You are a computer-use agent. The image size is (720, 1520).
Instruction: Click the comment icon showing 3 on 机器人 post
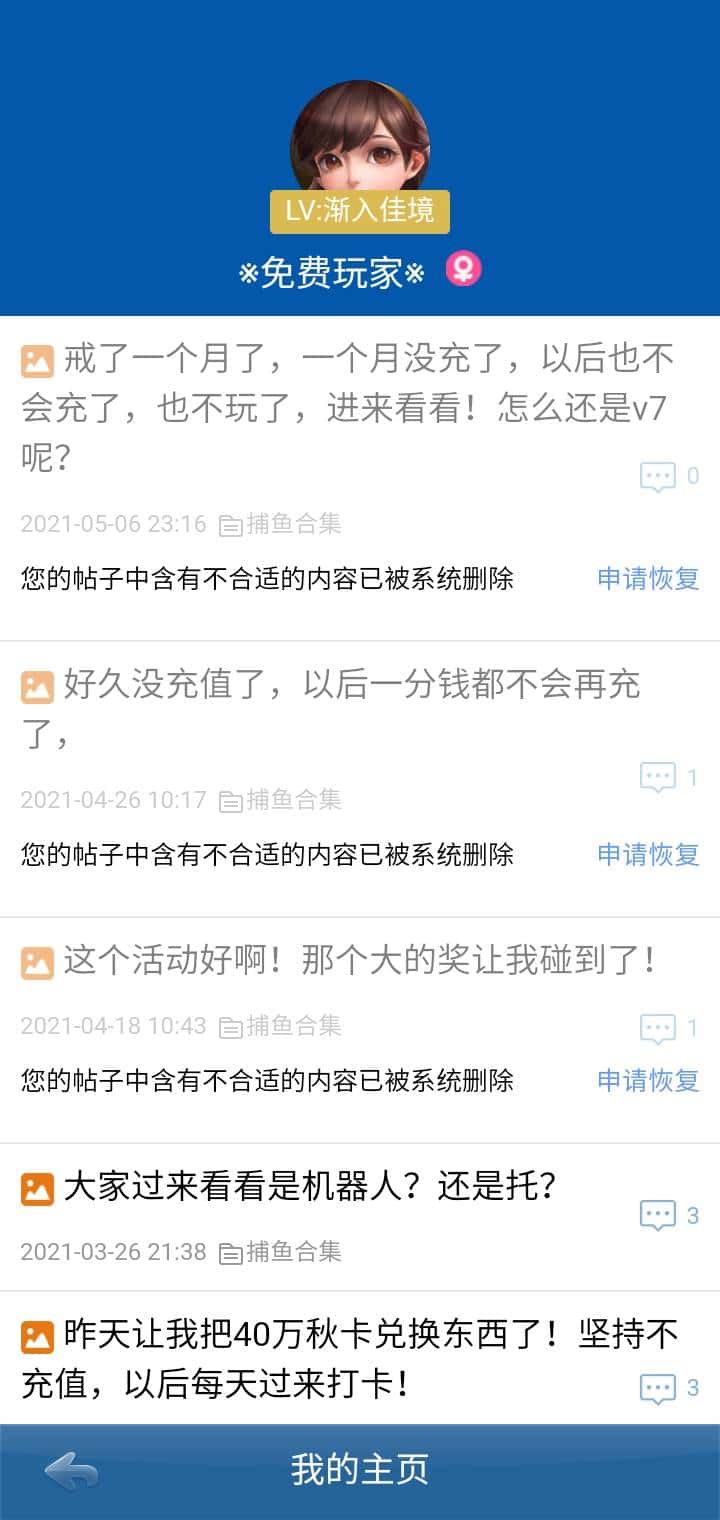(658, 1215)
